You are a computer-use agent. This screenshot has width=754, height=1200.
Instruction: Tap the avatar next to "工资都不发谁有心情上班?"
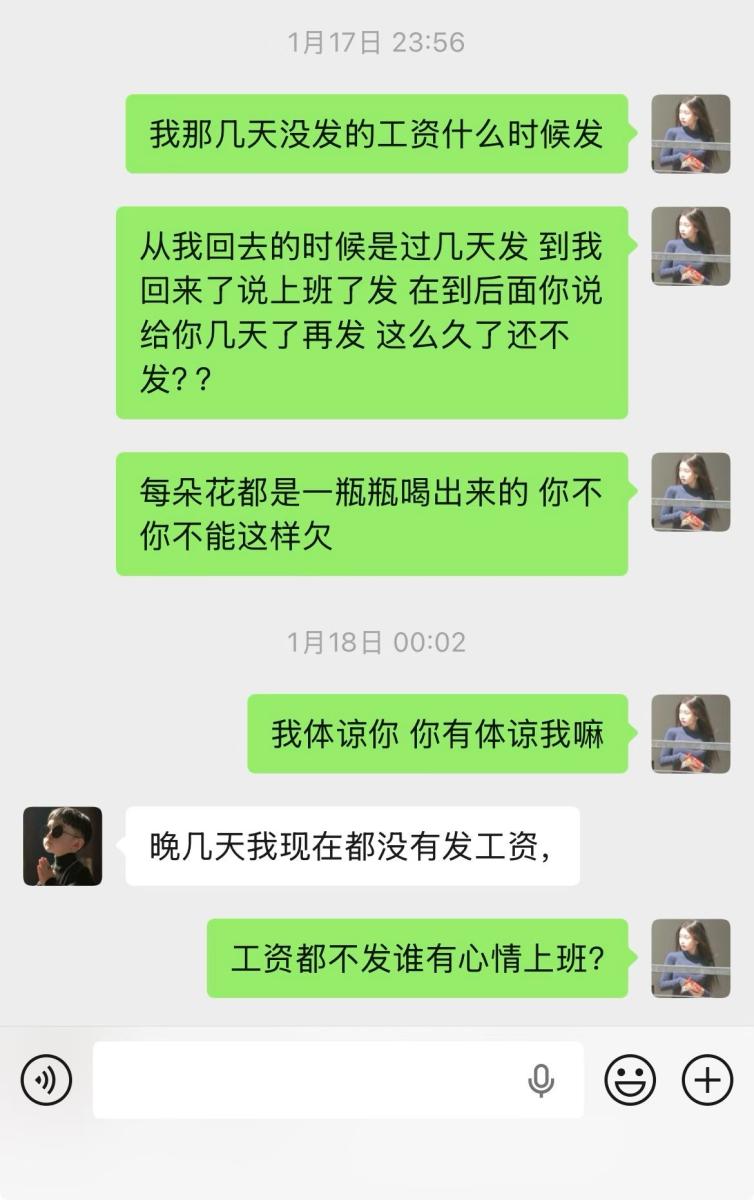[x=691, y=958]
